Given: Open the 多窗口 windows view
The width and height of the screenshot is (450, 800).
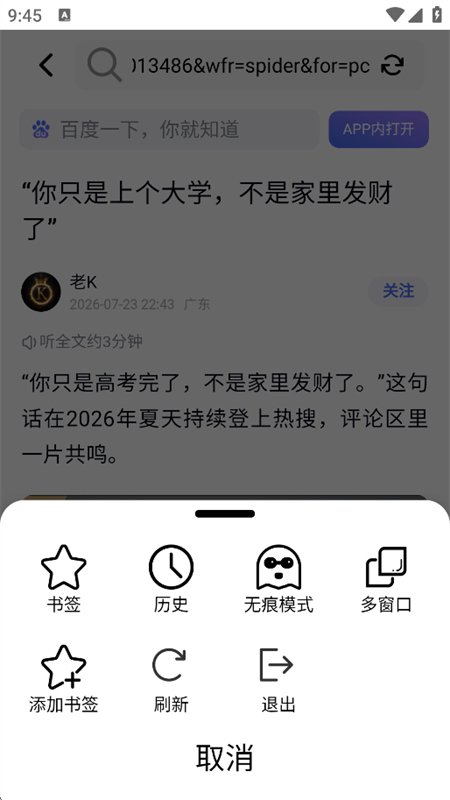Looking at the screenshot, I should pyautogui.click(x=386, y=579).
